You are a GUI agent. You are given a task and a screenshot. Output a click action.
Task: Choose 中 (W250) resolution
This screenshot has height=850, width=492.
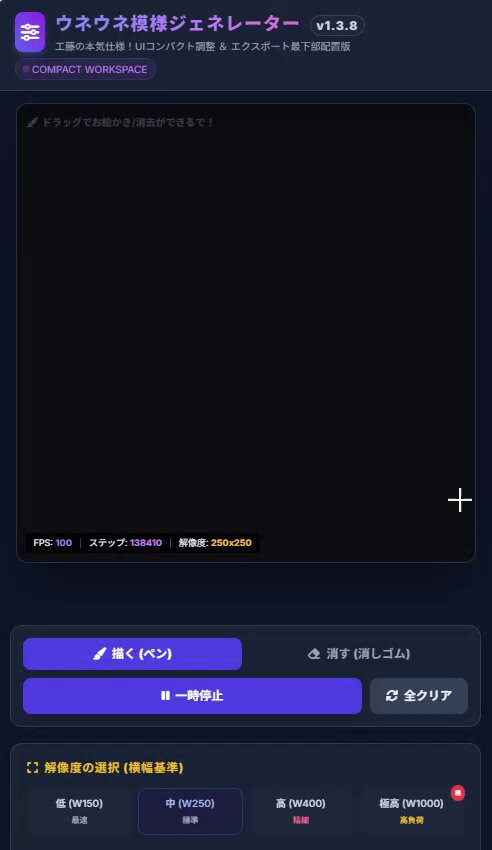point(190,811)
